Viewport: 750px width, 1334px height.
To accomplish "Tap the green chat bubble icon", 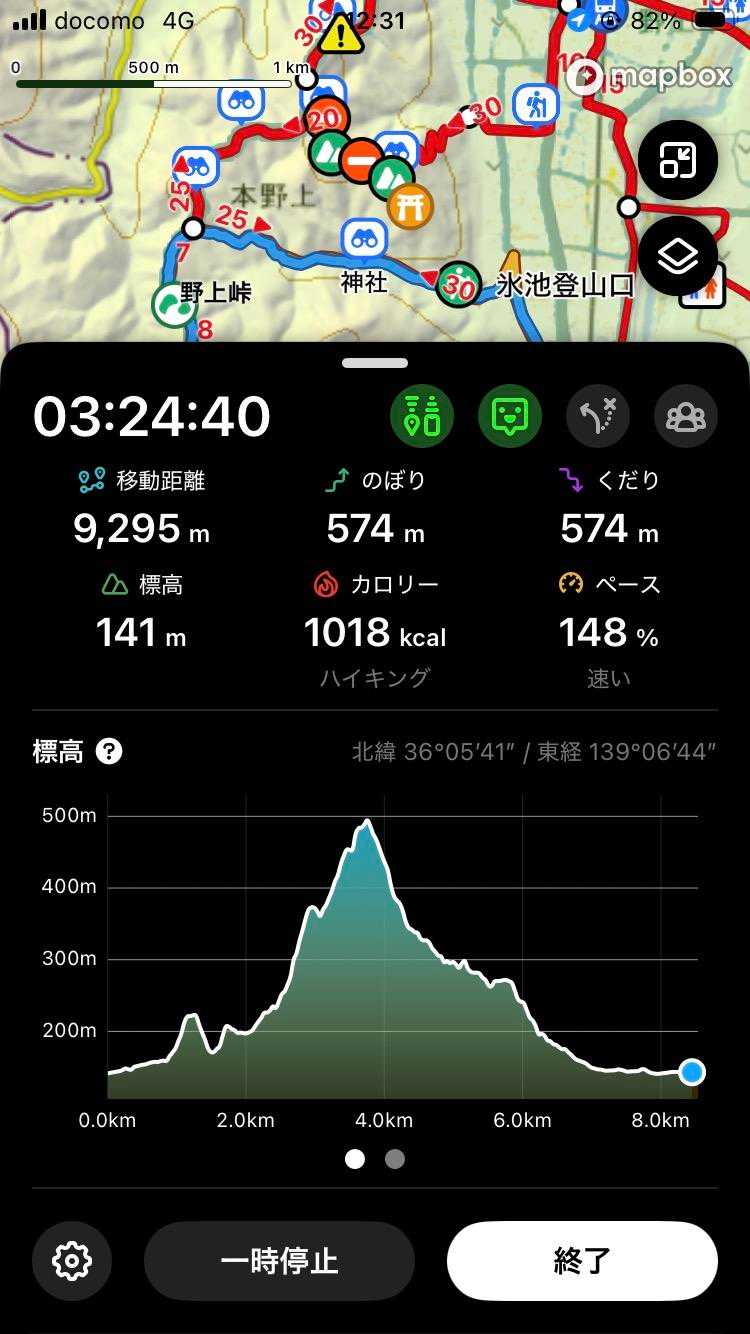I will tap(510, 415).
